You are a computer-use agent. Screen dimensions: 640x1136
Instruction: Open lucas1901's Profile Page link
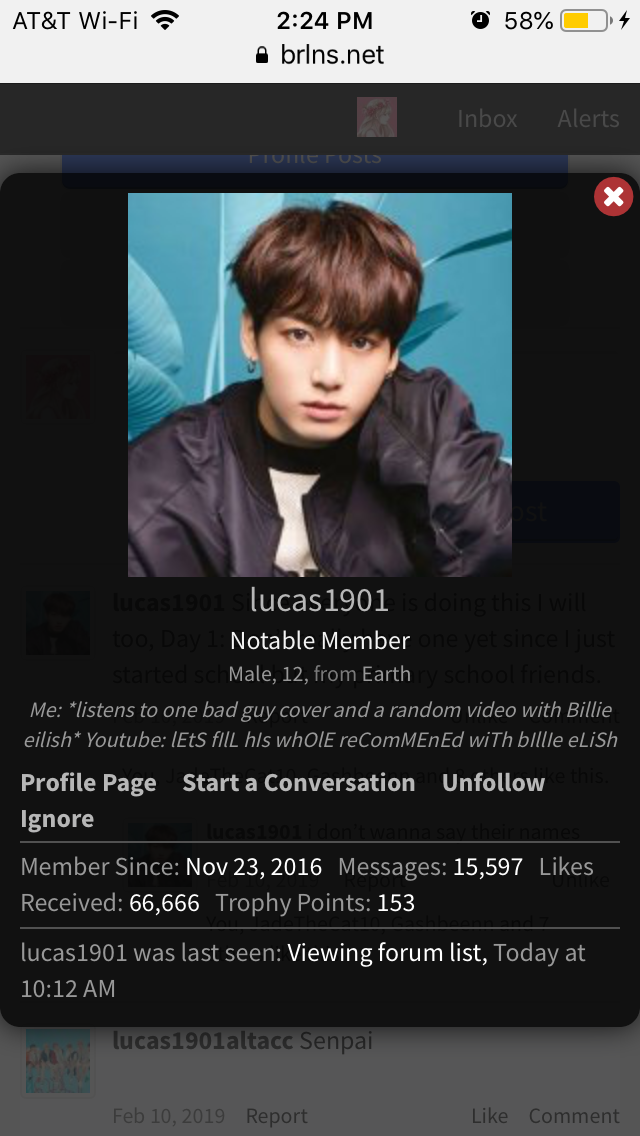coord(88,782)
